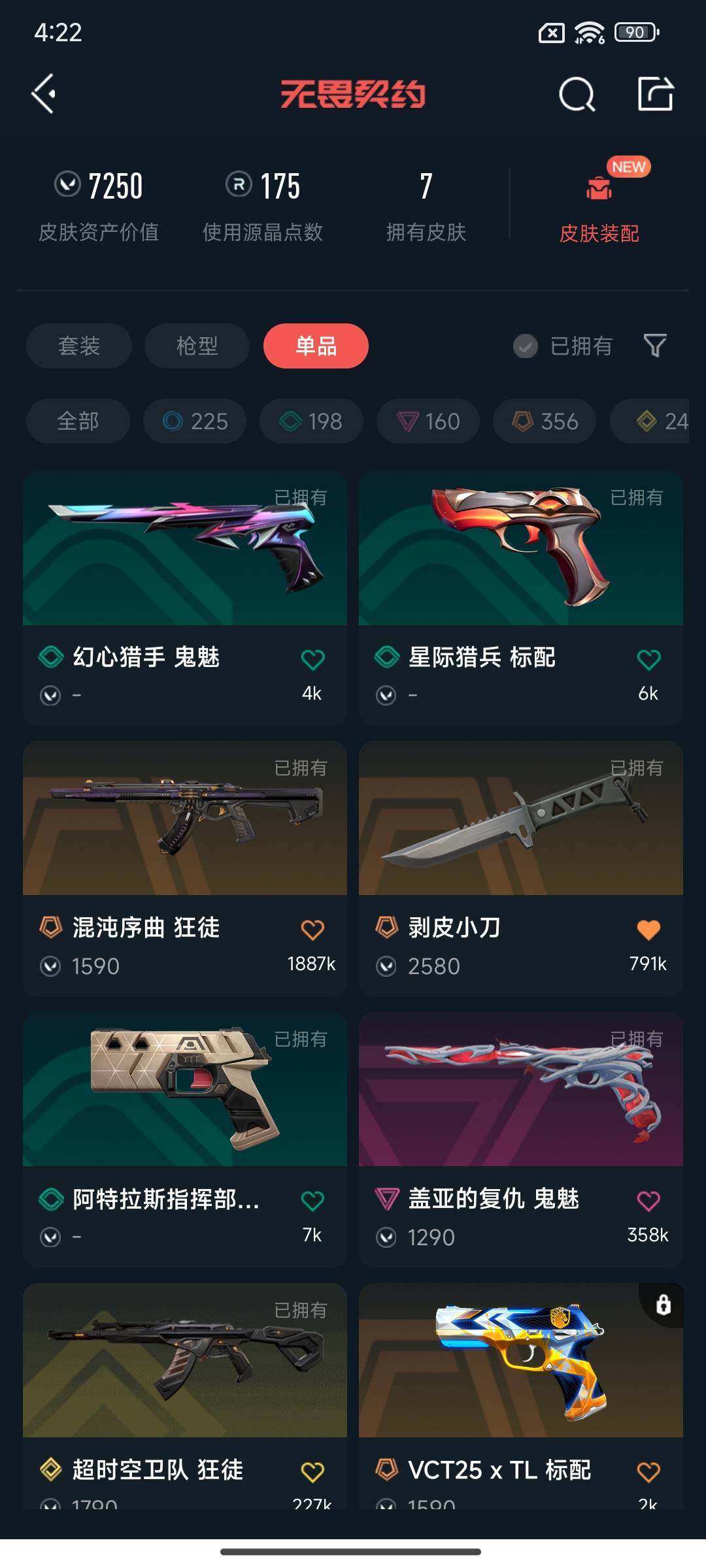The image size is (706, 1568).
Task: Switch to the 套装 tab
Action: click(79, 346)
